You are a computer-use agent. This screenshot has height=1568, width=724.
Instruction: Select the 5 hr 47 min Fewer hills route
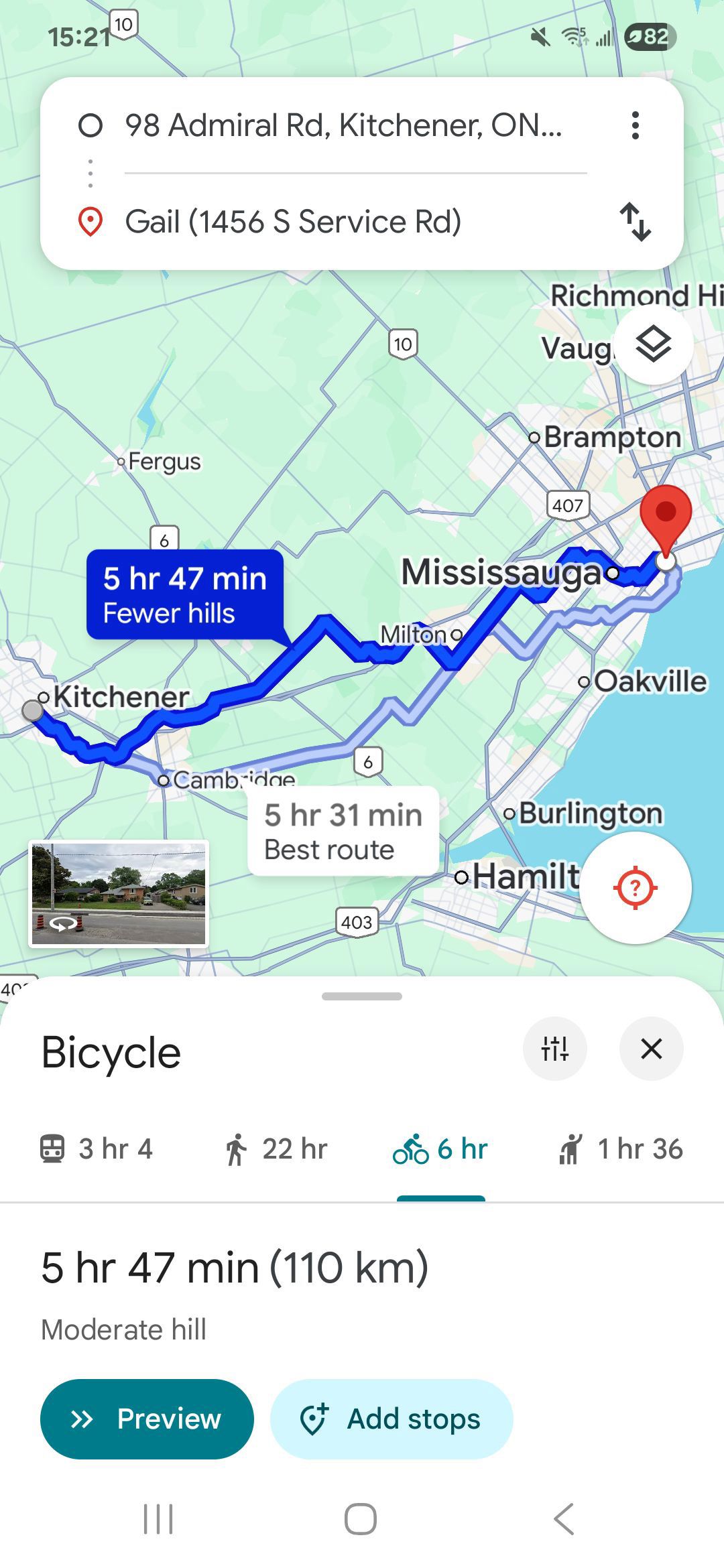[x=185, y=595]
